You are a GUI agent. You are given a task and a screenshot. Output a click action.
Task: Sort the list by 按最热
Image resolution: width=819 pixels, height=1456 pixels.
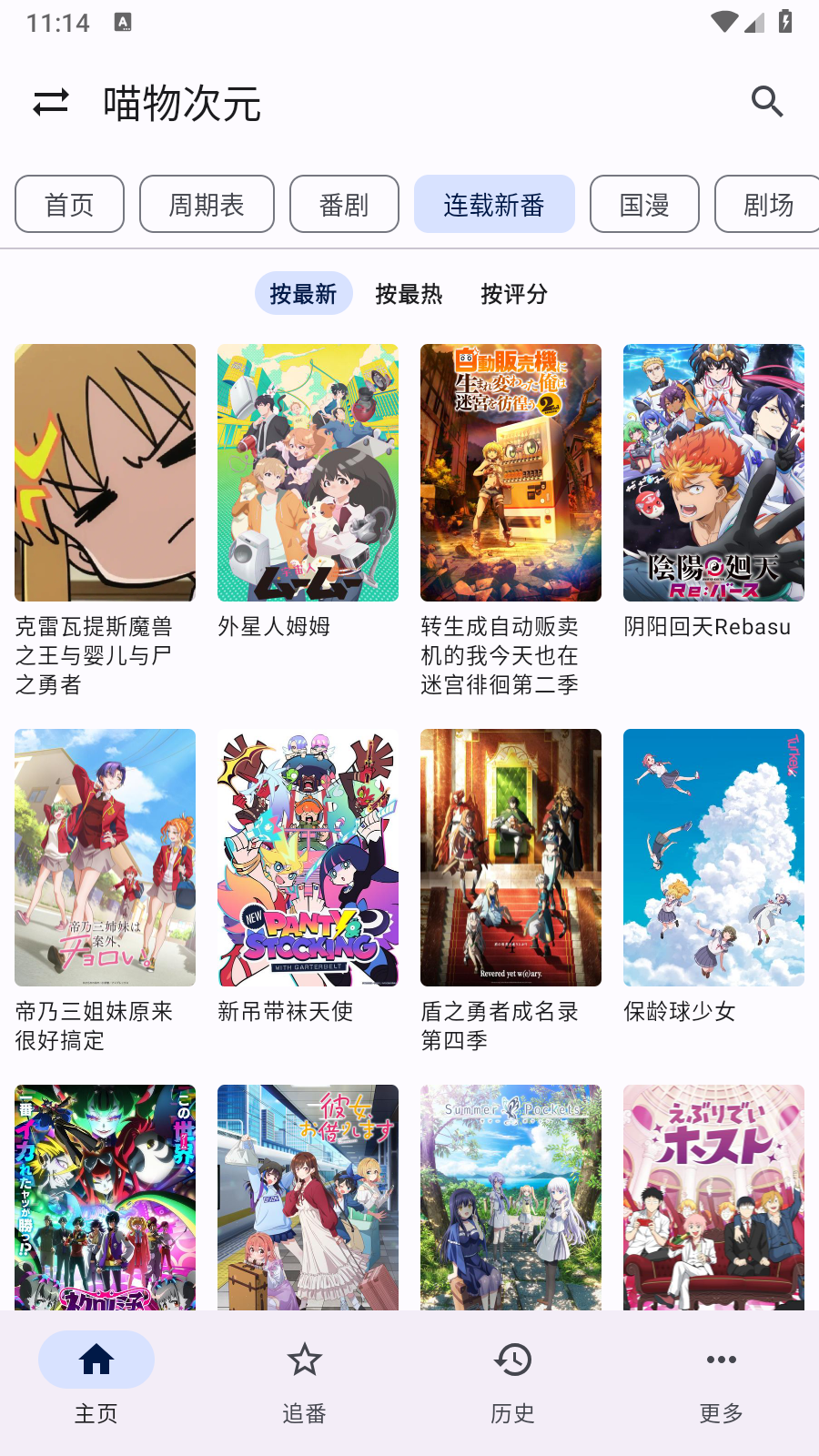tap(409, 294)
